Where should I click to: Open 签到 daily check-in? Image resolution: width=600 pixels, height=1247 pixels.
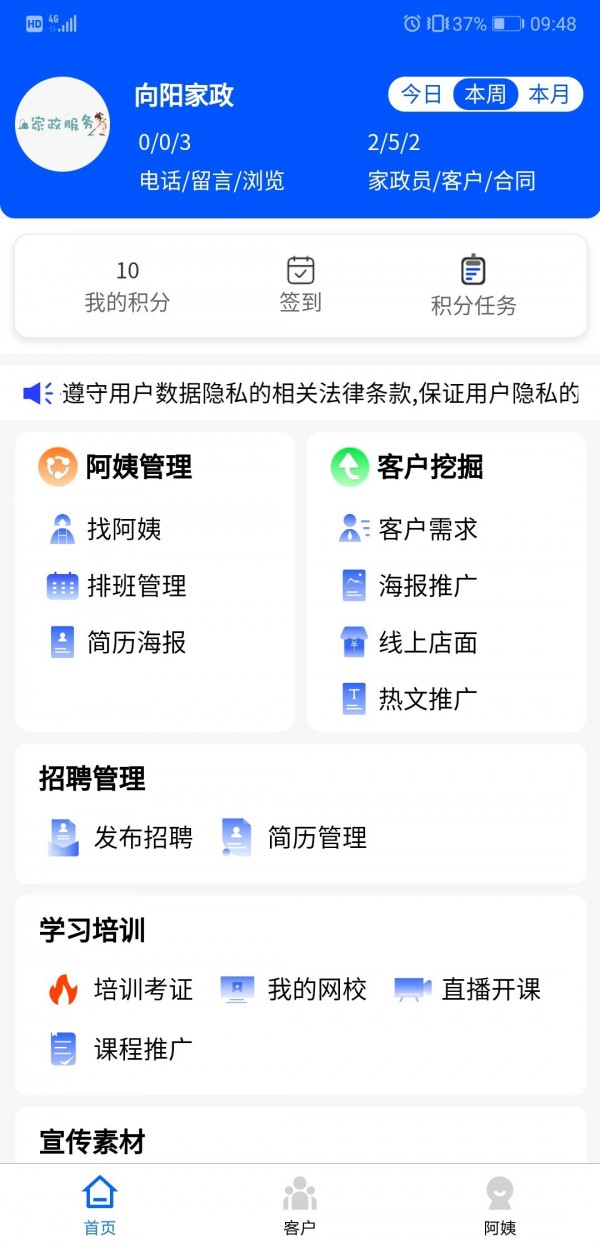click(x=300, y=285)
